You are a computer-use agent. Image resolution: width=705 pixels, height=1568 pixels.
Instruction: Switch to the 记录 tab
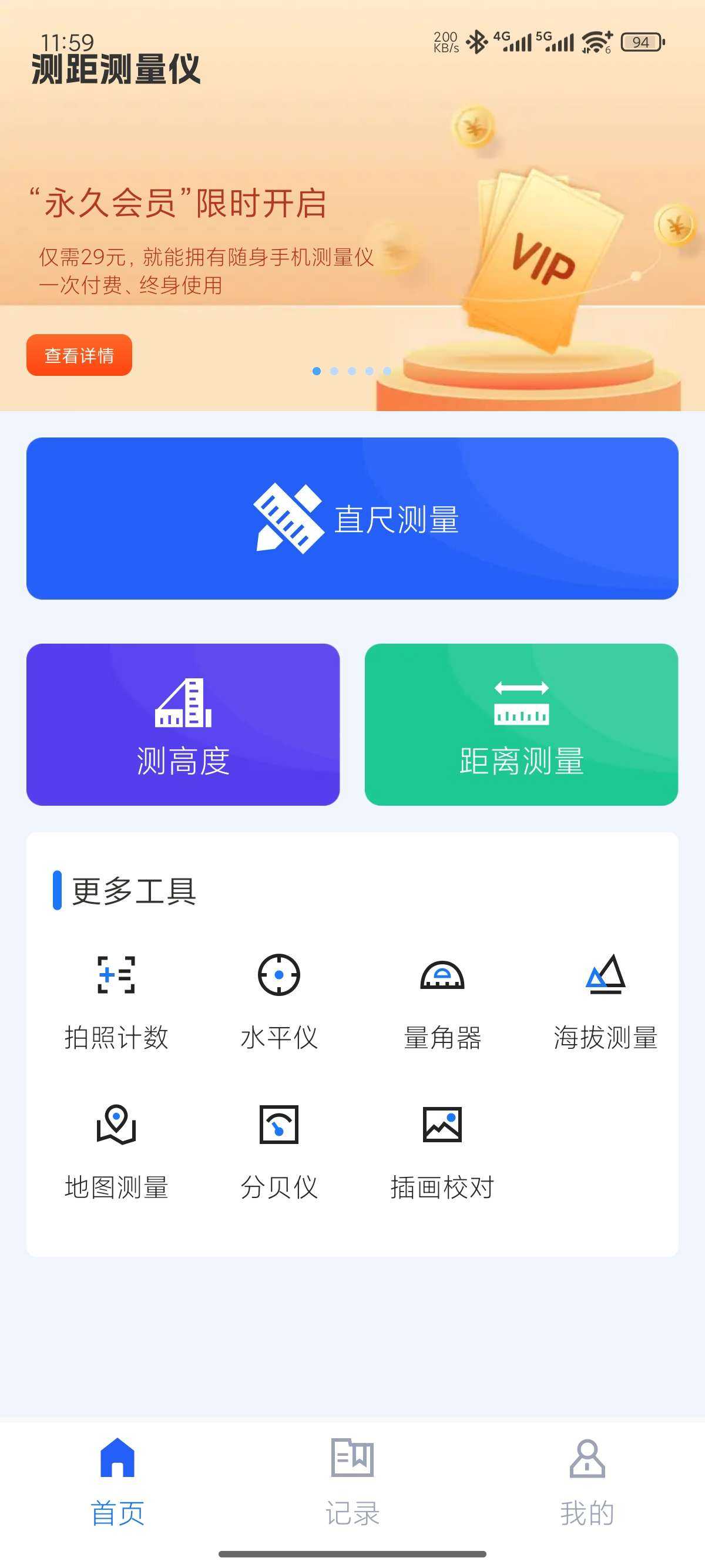pyautogui.click(x=352, y=1483)
